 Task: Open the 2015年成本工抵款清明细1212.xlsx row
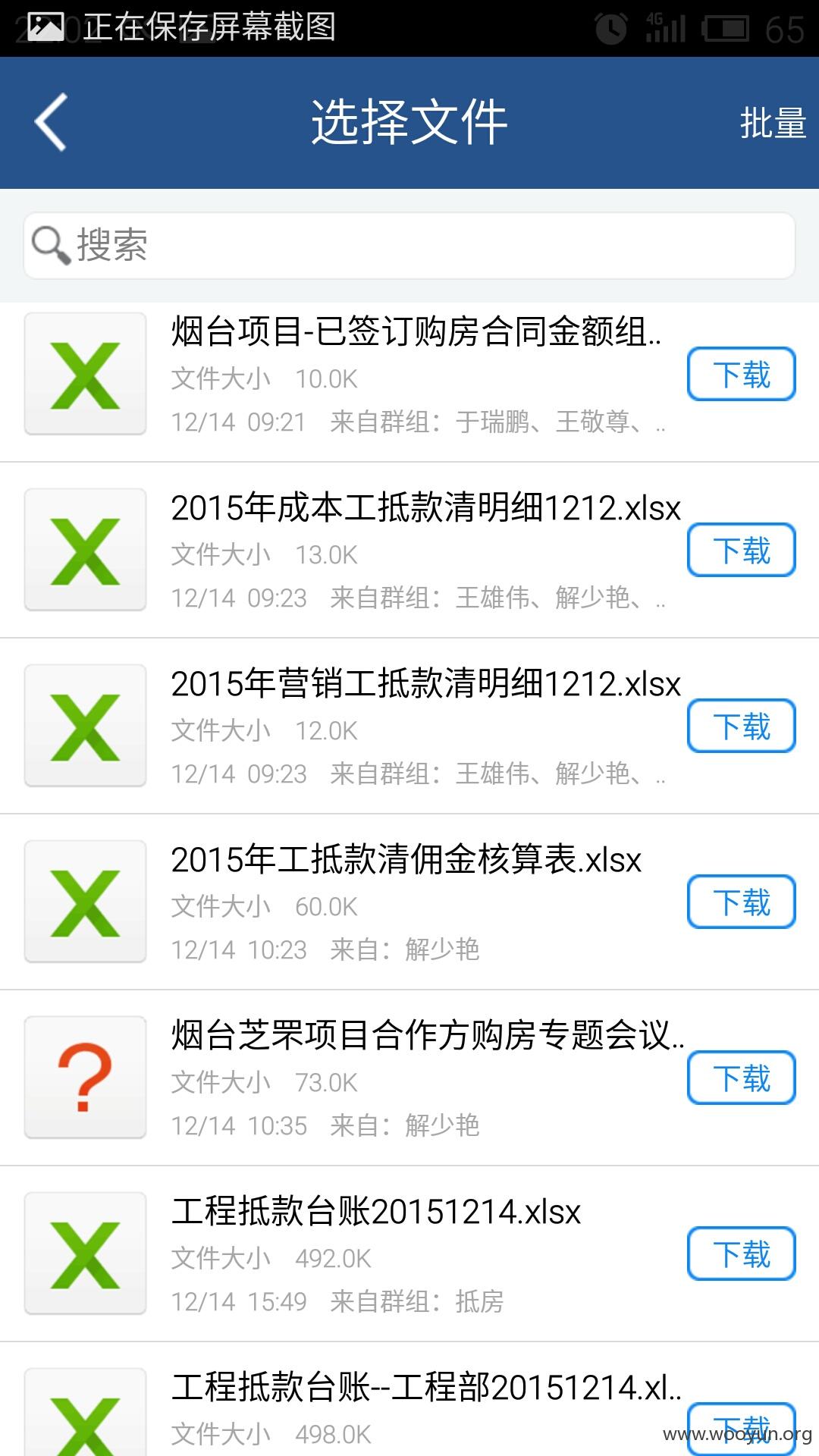pos(409,551)
